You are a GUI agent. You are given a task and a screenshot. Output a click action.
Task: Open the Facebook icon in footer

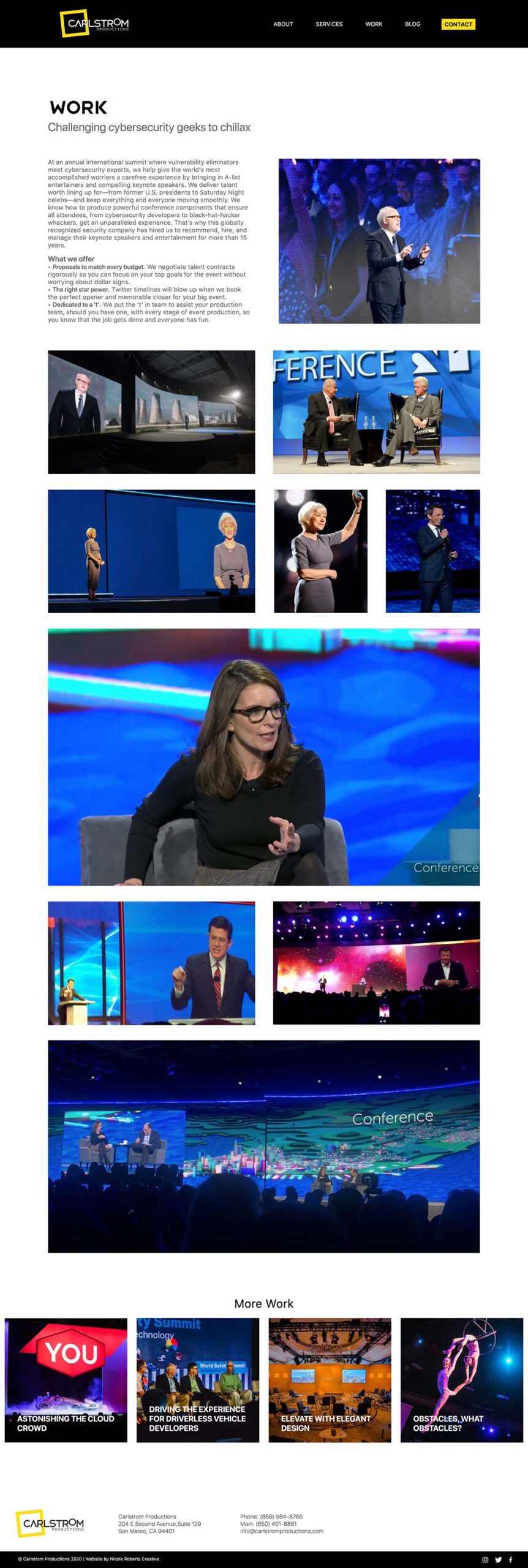pyautogui.click(x=511, y=1559)
